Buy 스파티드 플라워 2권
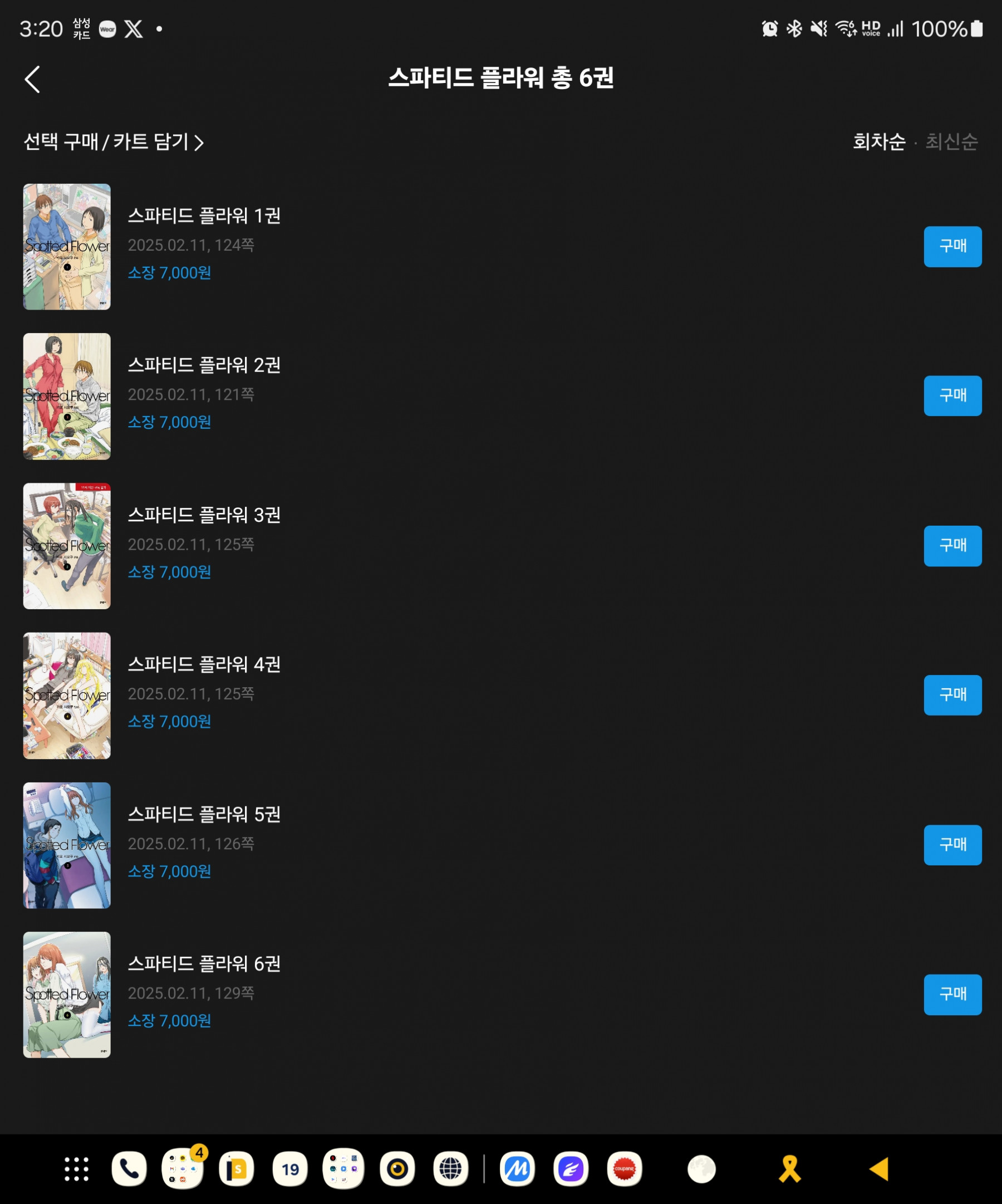This screenshot has width=1002, height=1204. coord(952,395)
